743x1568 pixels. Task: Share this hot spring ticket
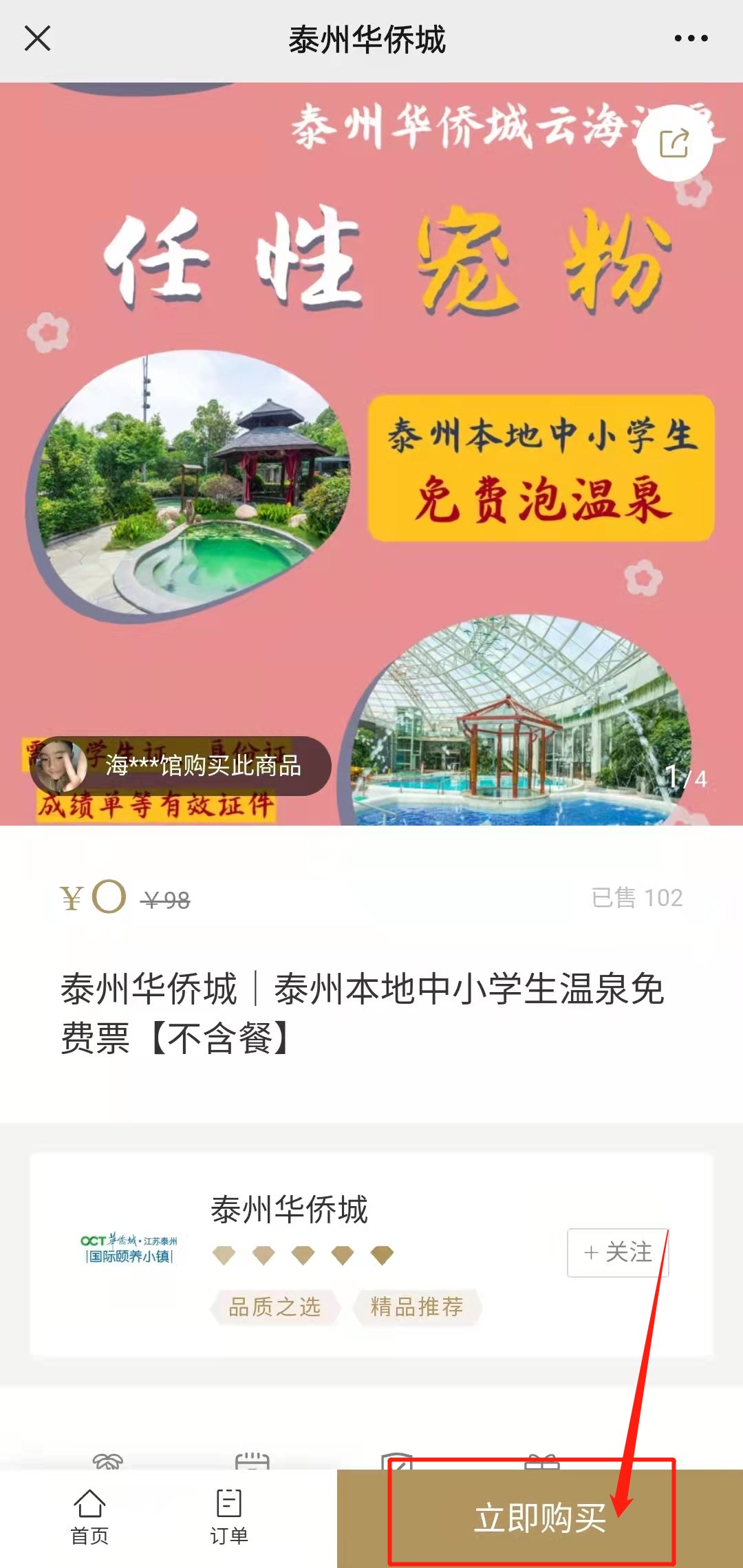coord(674,143)
